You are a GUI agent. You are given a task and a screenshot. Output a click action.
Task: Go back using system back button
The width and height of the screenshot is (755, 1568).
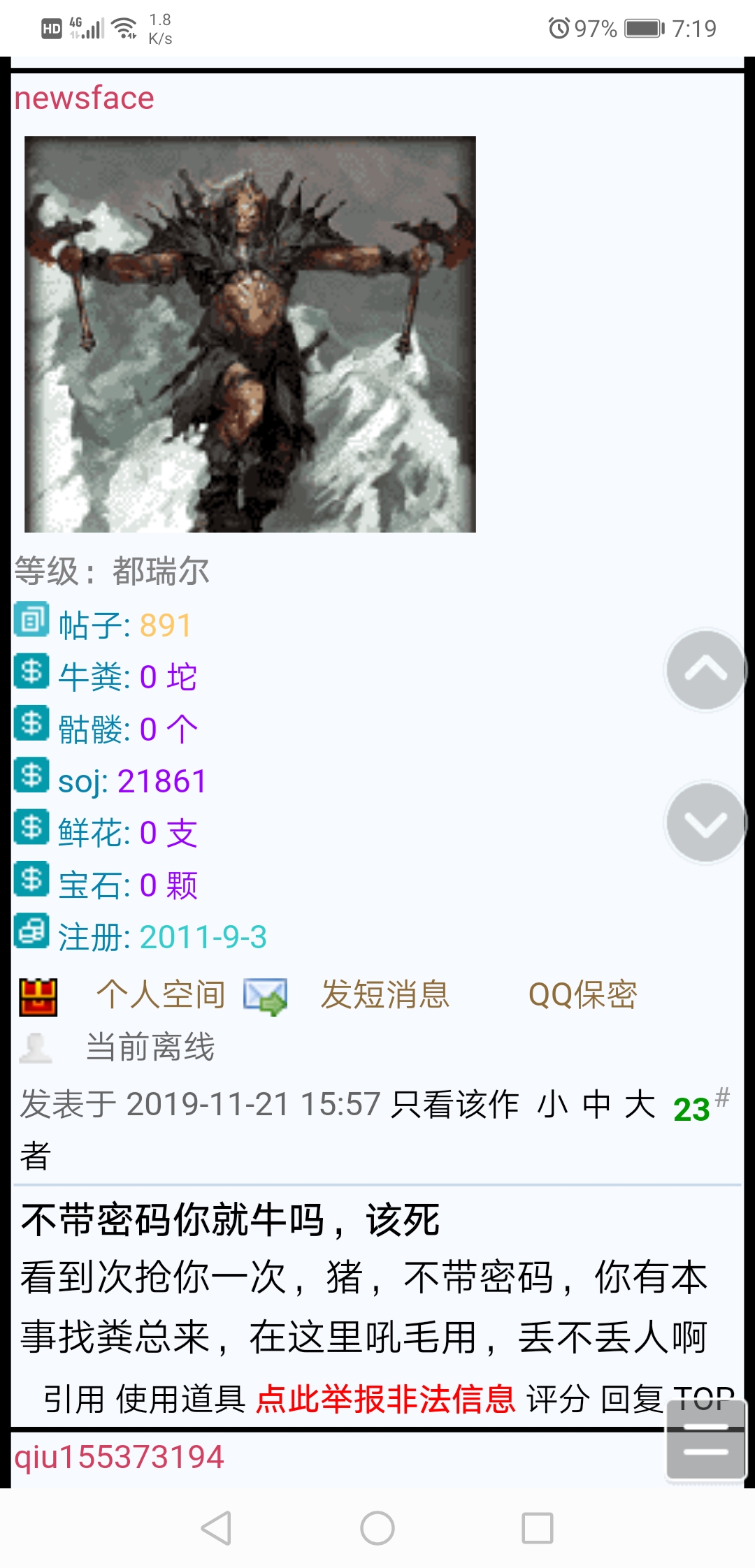(216, 1528)
